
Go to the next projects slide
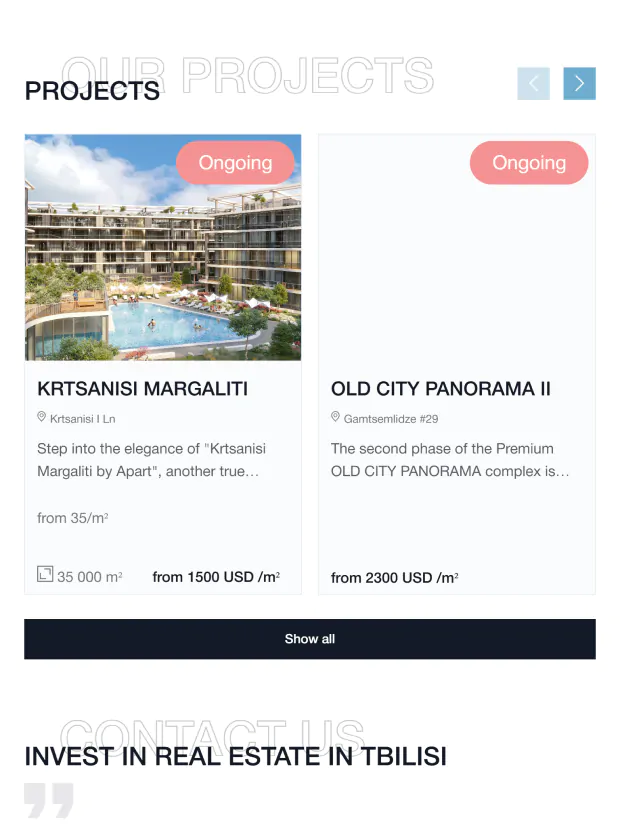[579, 84]
